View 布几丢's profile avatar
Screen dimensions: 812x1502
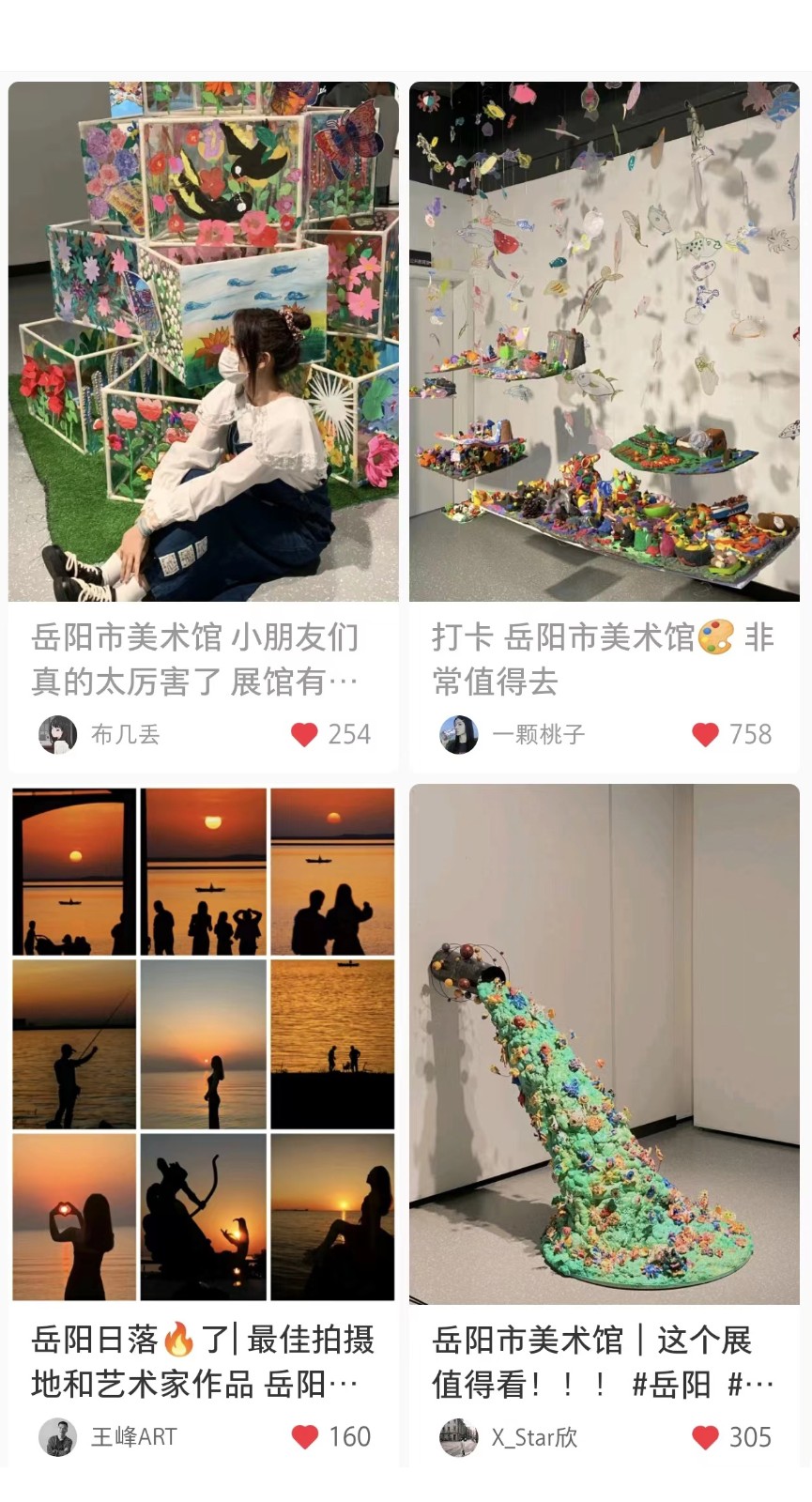tap(57, 734)
